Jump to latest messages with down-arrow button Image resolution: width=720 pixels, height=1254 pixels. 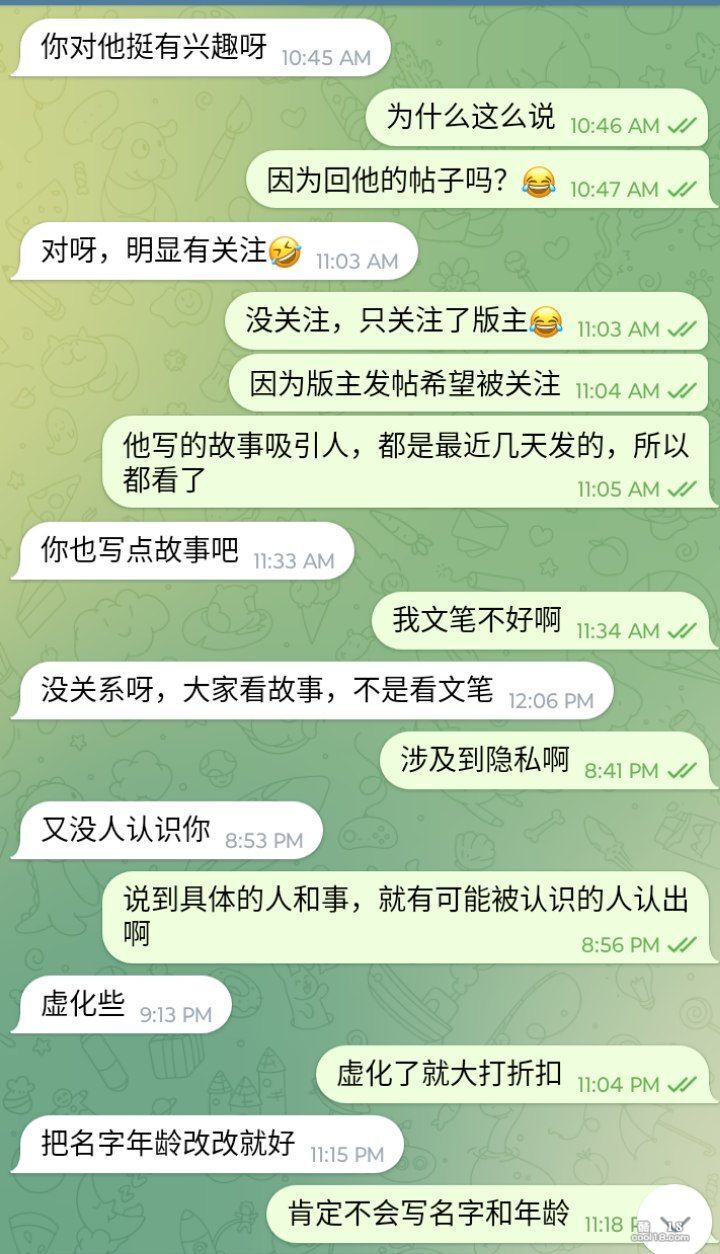point(674,1221)
